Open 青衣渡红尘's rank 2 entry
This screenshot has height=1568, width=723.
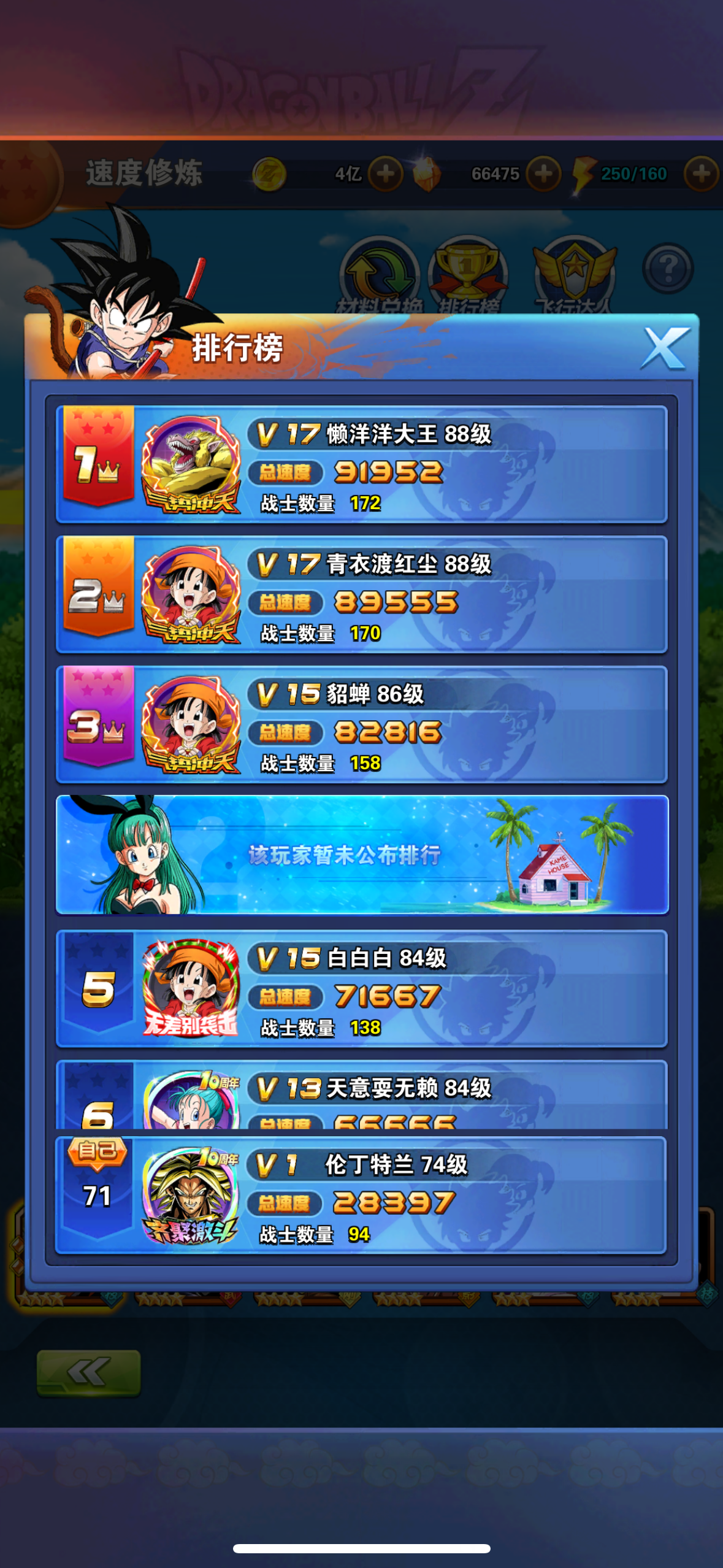[361, 594]
